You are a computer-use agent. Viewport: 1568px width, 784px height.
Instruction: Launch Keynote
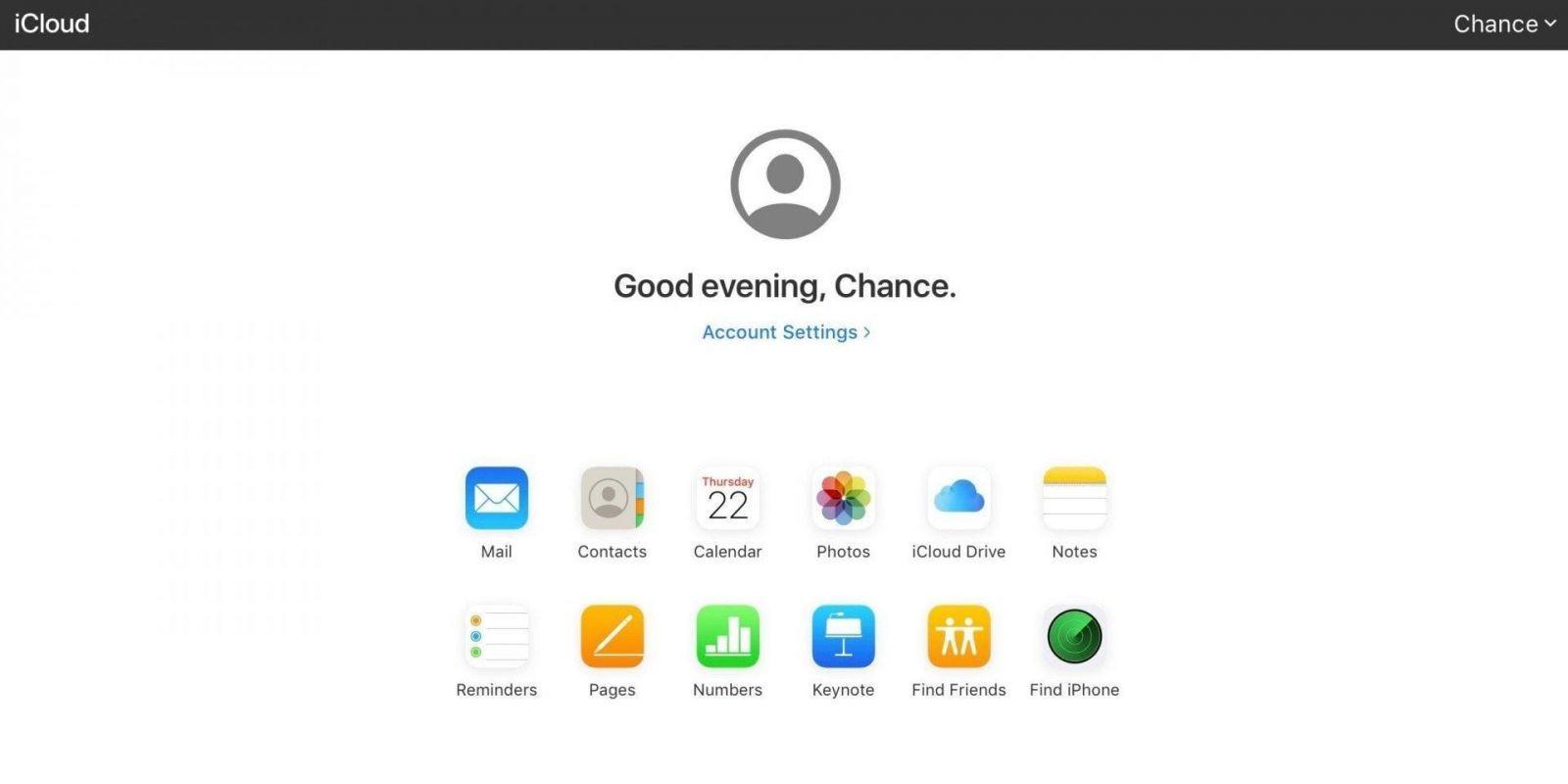click(843, 637)
